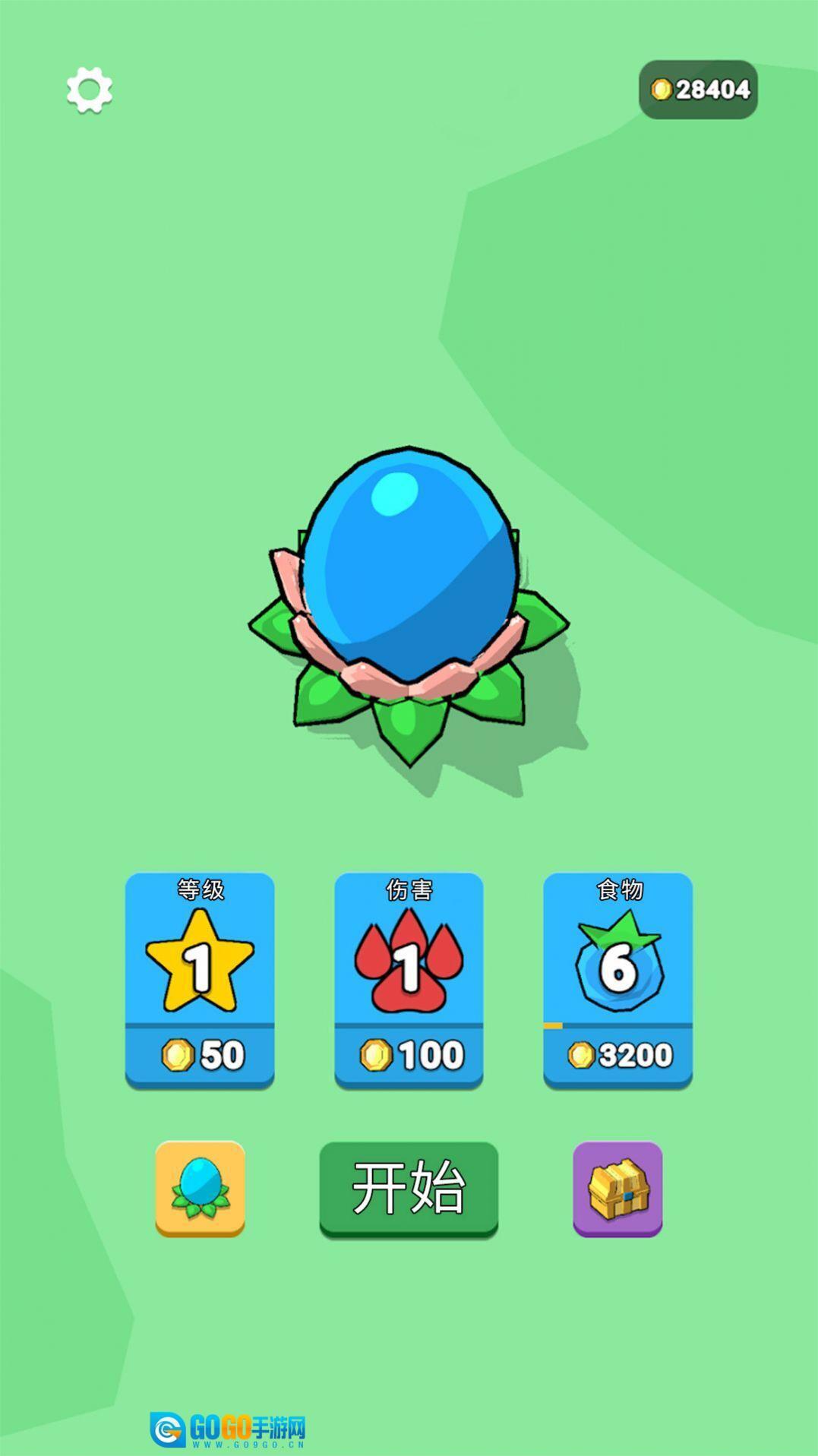Viewport: 818px width, 1456px height.
Task: Upgrade food (食物) for 3200 coins
Action: tap(617, 981)
